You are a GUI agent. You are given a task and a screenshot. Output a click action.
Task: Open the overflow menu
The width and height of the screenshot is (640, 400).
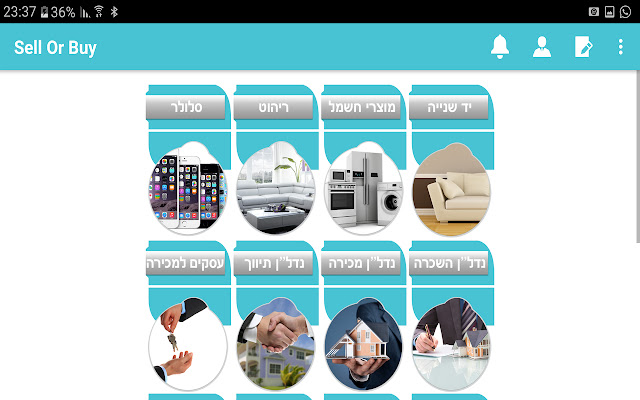pyautogui.click(x=621, y=47)
